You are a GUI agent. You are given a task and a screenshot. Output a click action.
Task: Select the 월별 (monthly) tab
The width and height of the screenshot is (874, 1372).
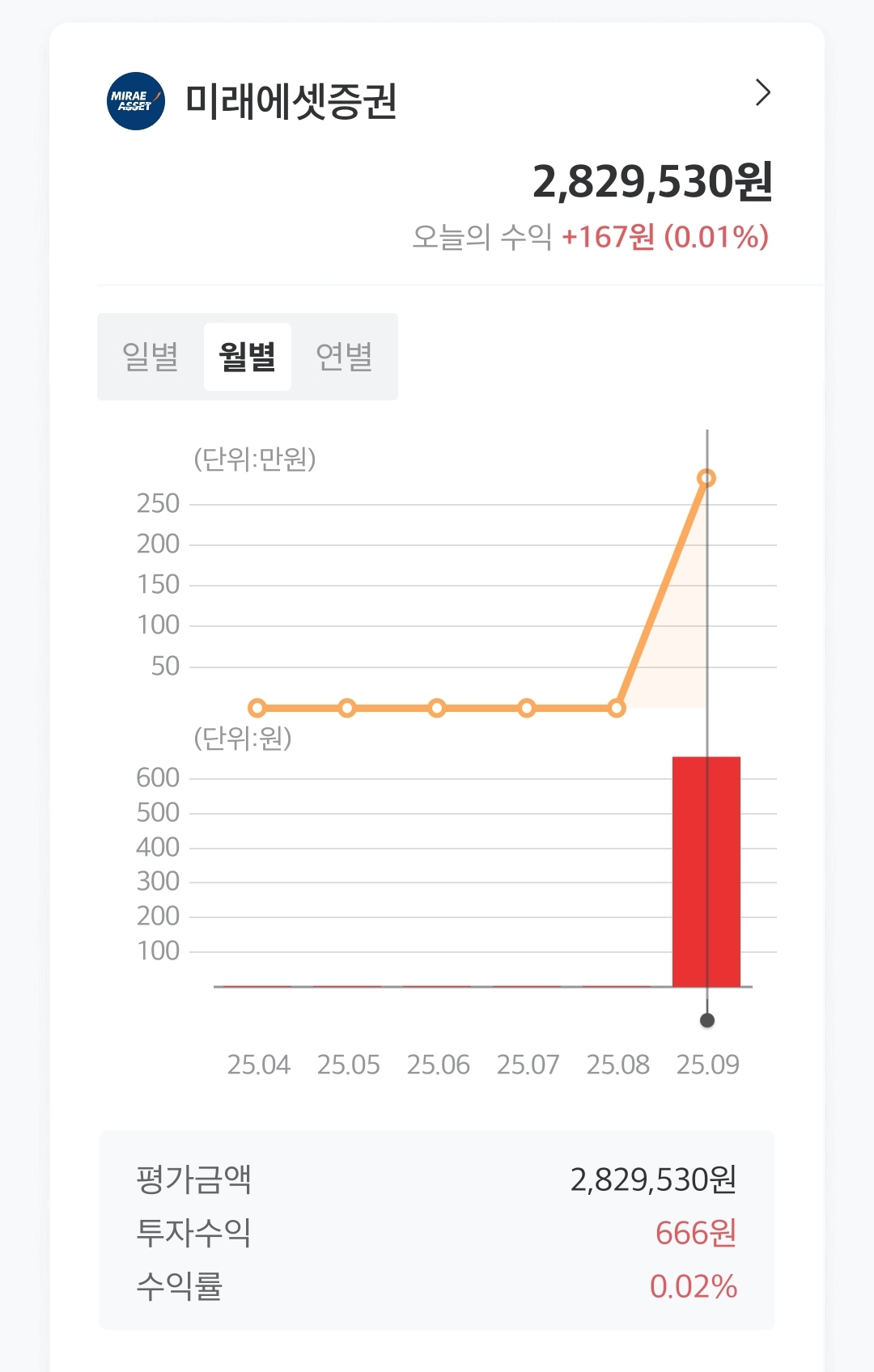[248, 357]
